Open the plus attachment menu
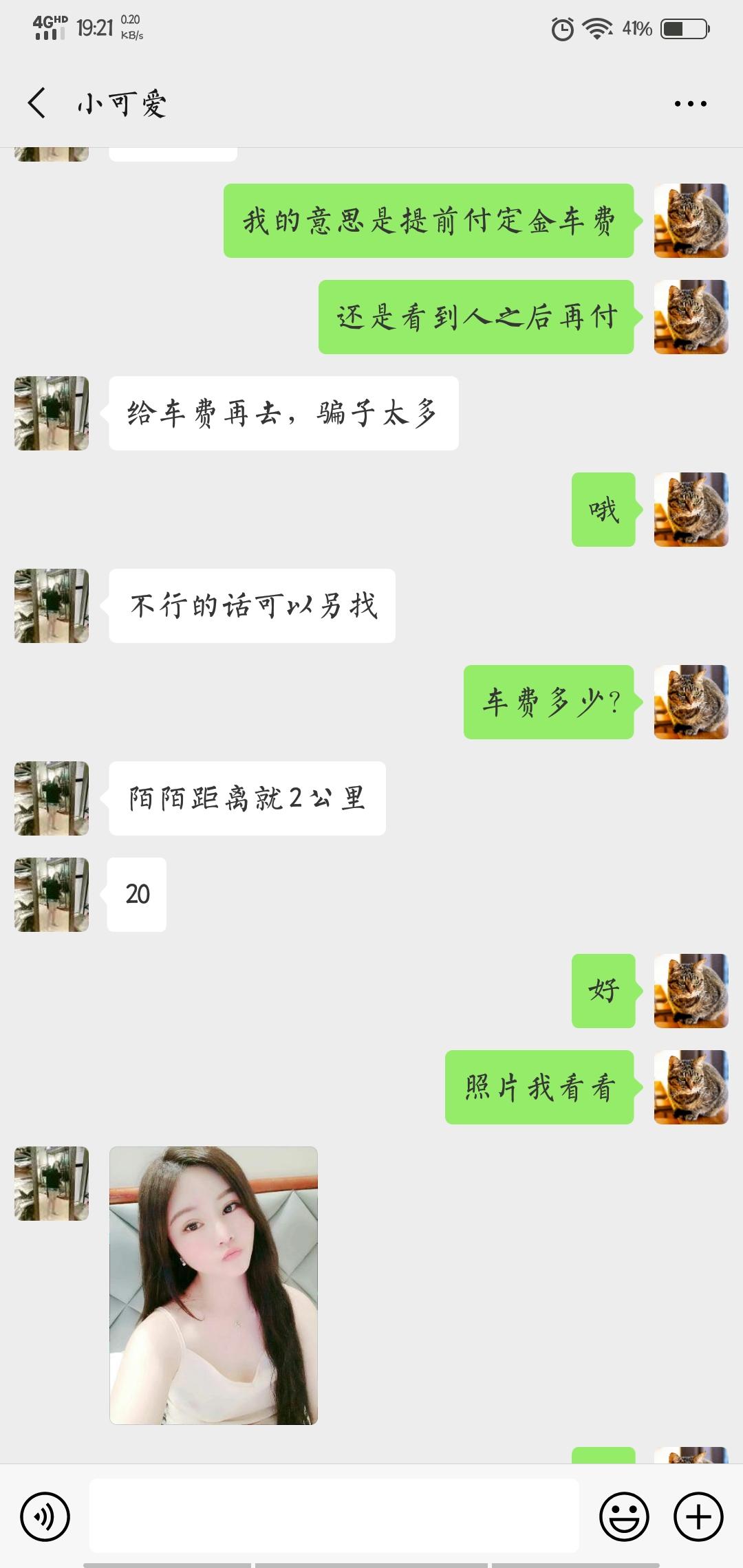This screenshot has width=743, height=1568. [x=698, y=1516]
